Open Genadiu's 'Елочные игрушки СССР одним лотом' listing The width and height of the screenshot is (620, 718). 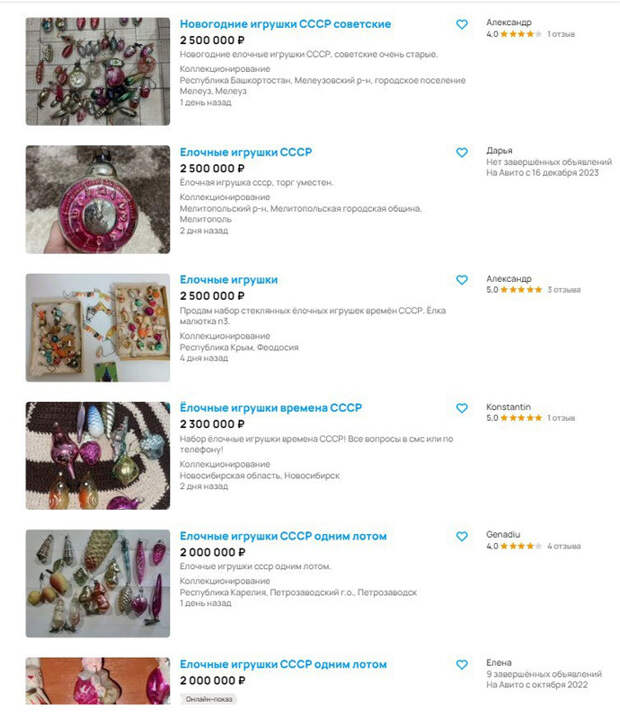pos(282,536)
